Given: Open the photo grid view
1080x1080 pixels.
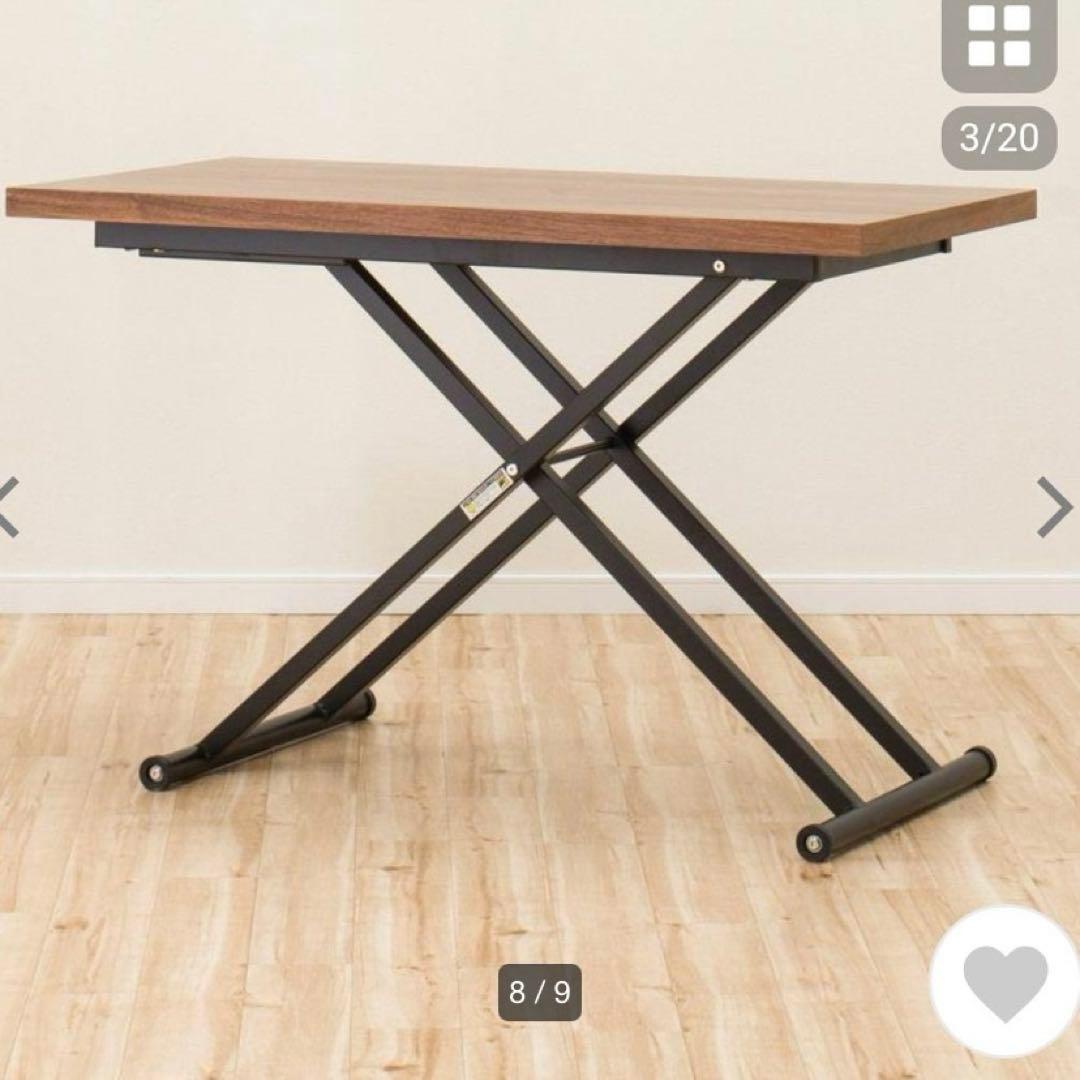Looking at the screenshot, I should point(999,37).
